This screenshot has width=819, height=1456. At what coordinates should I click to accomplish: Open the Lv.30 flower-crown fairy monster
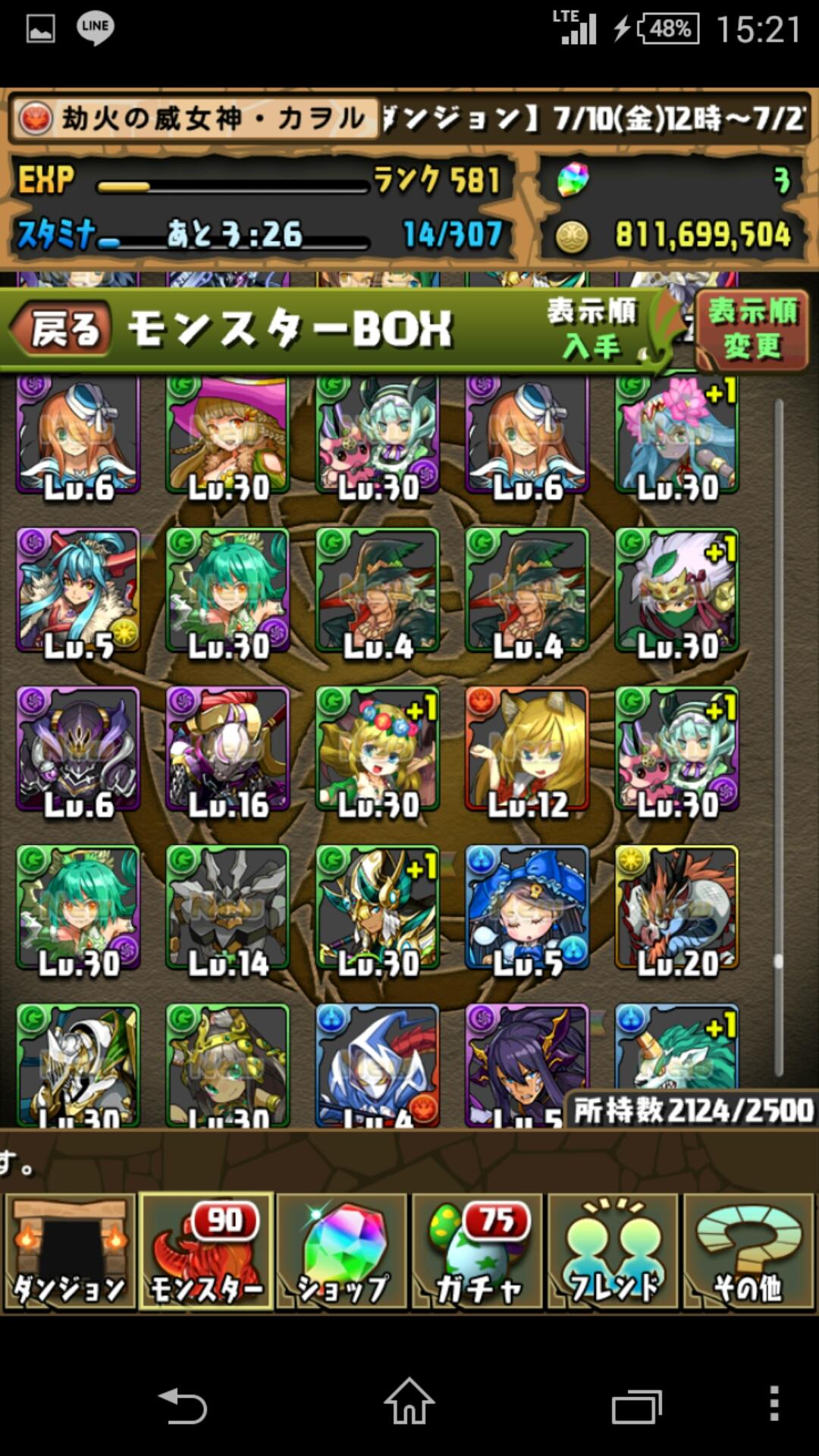377,749
